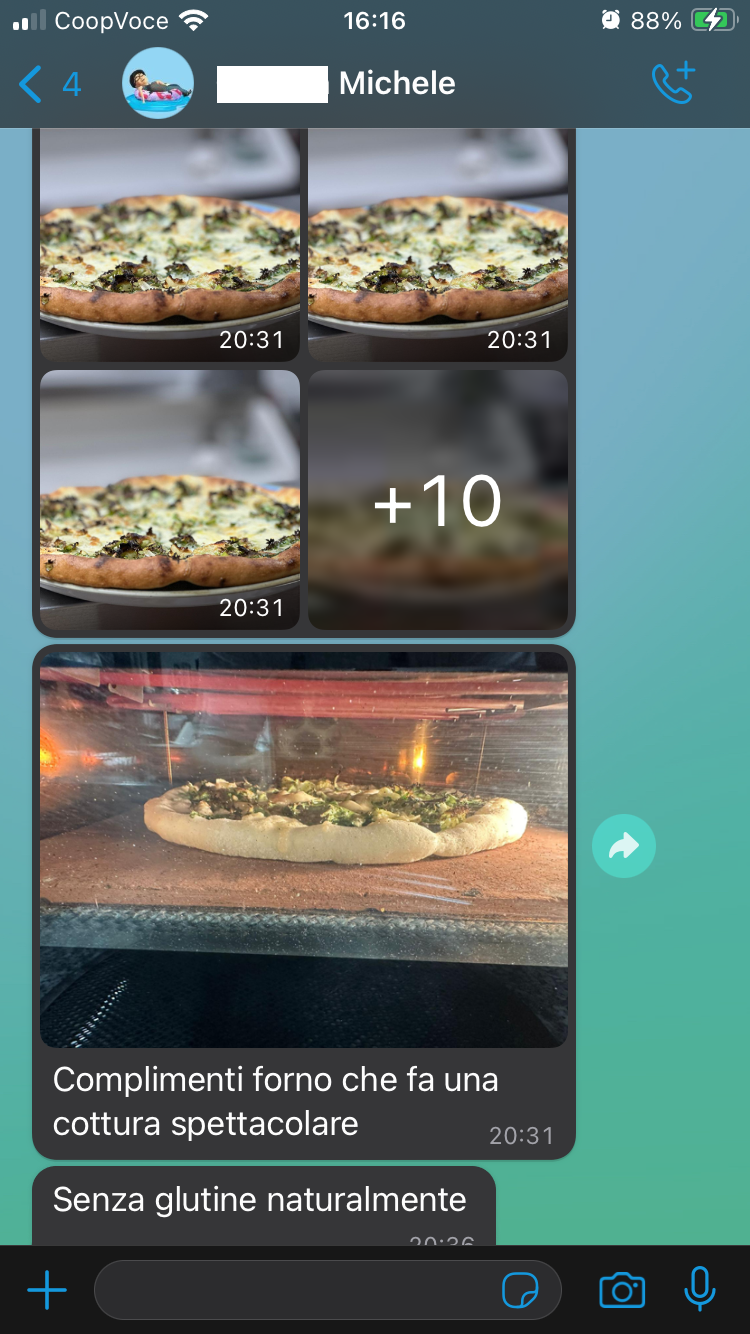750x1334 pixels.
Task: Go back to the chat list
Action: point(49,84)
